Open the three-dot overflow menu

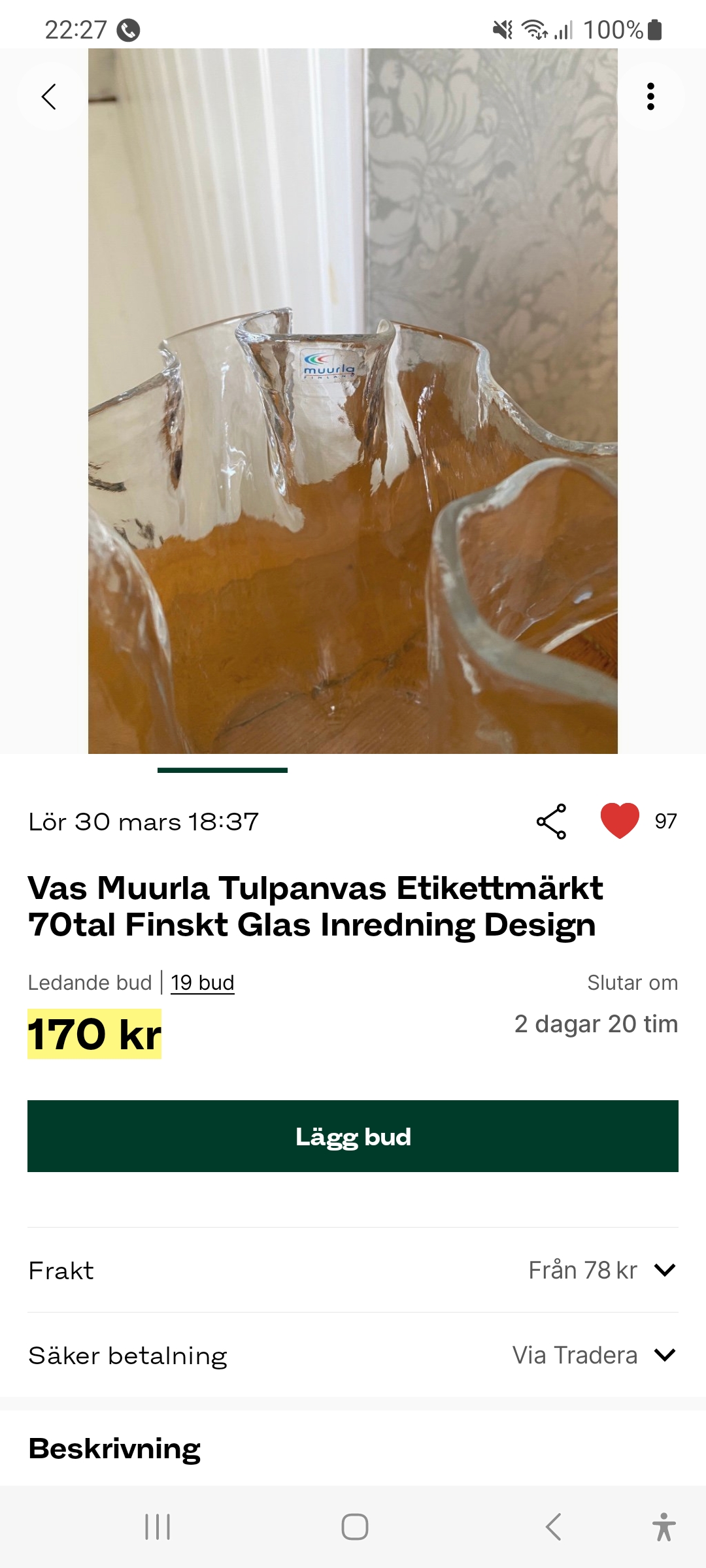coord(650,97)
